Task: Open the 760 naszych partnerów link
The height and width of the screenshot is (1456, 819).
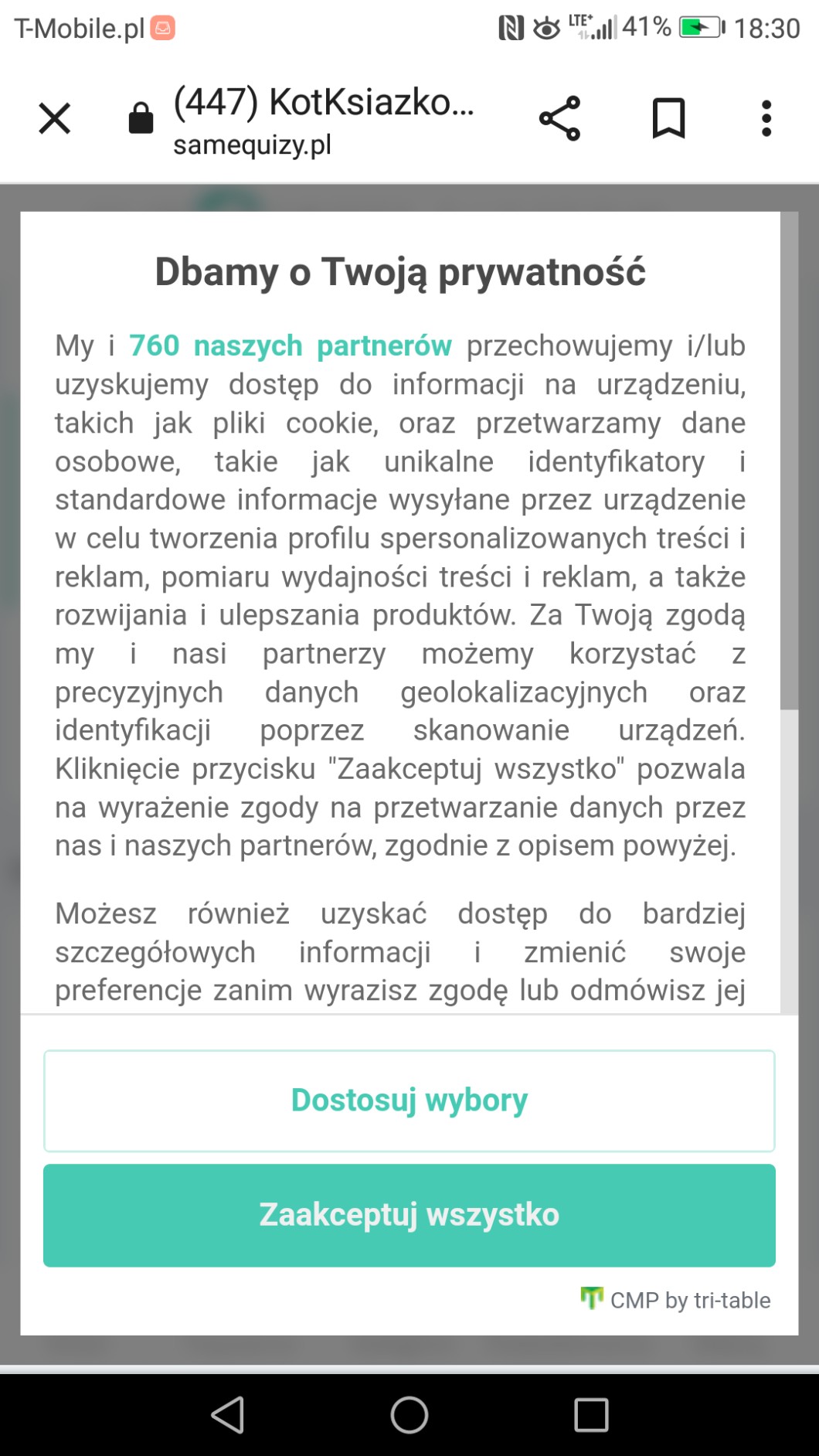Action: click(x=290, y=345)
